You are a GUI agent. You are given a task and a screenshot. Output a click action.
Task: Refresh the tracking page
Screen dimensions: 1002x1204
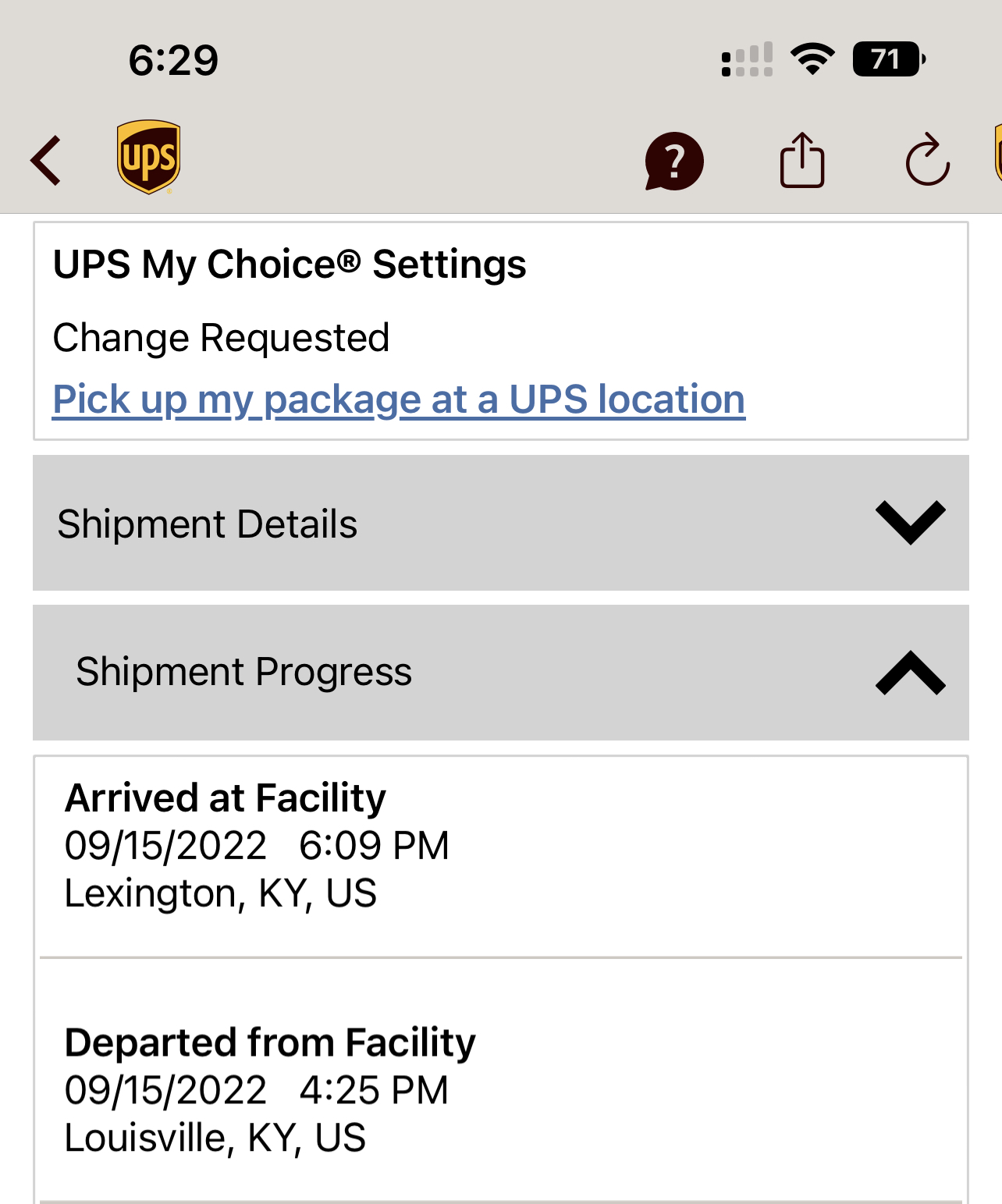(927, 161)
